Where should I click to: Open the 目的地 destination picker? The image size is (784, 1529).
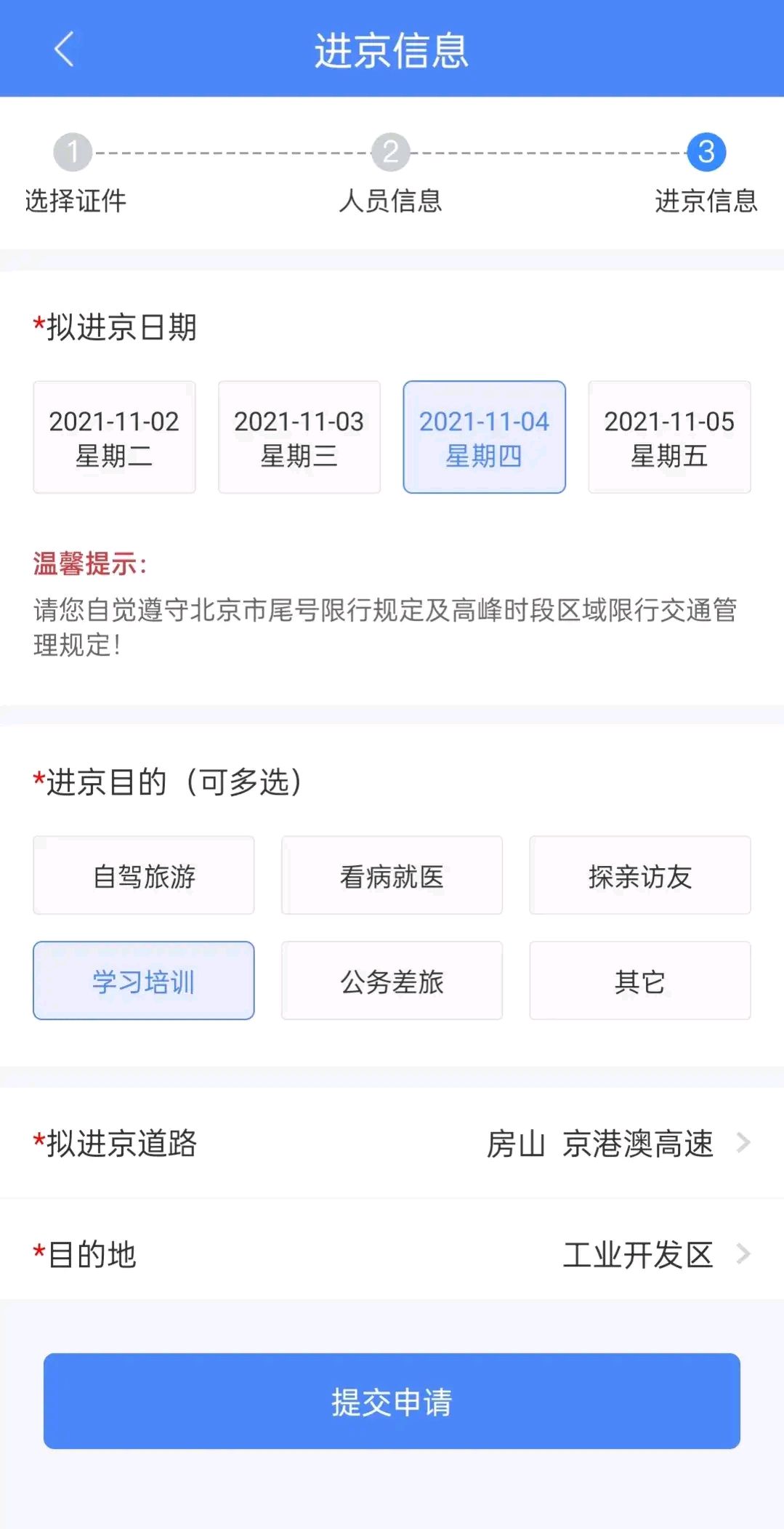coord(392,1252)
